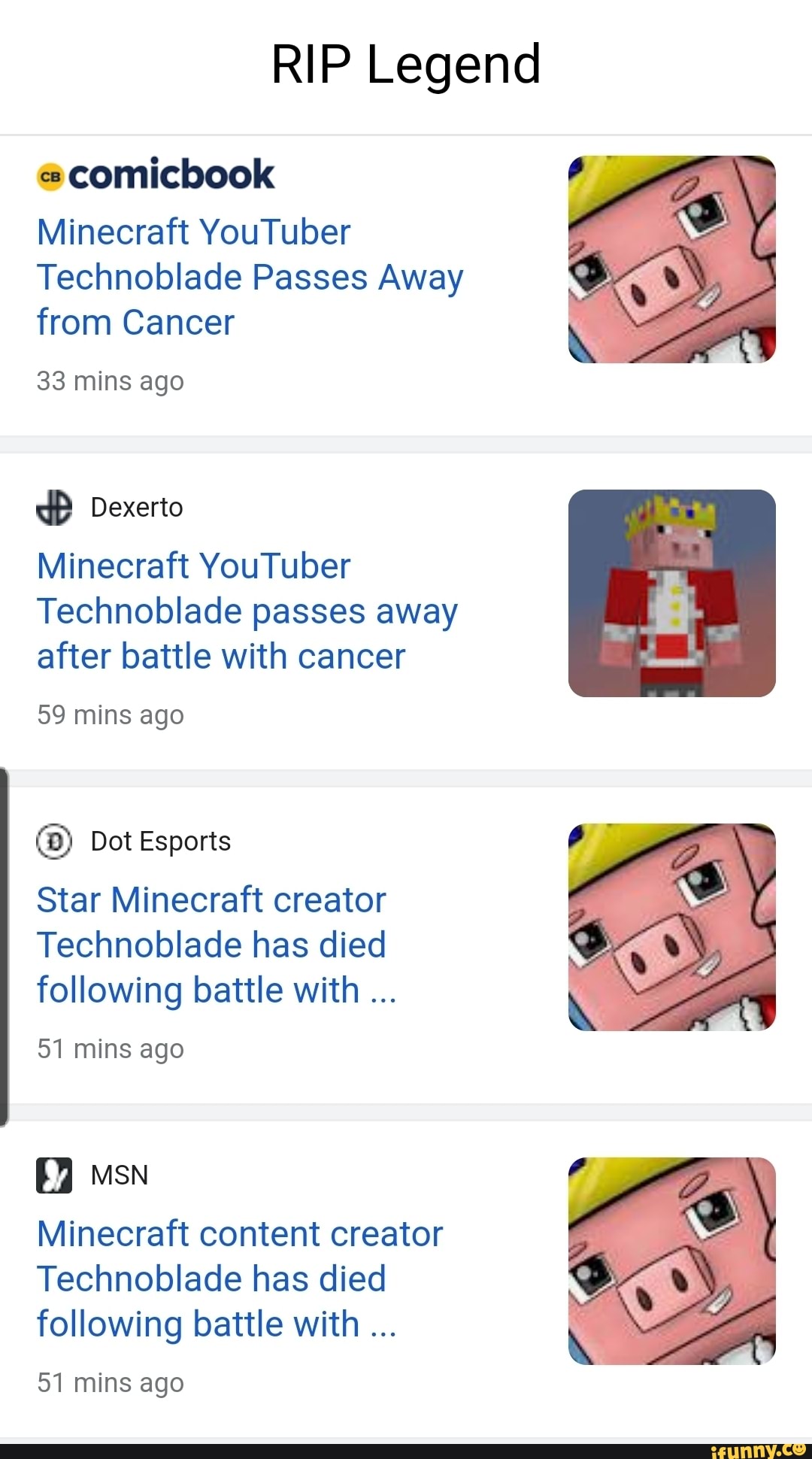The width and height of the screenshot is (812, 1459).
Task: Click the Star Minecraft creator headline
Action: (216, 945)
